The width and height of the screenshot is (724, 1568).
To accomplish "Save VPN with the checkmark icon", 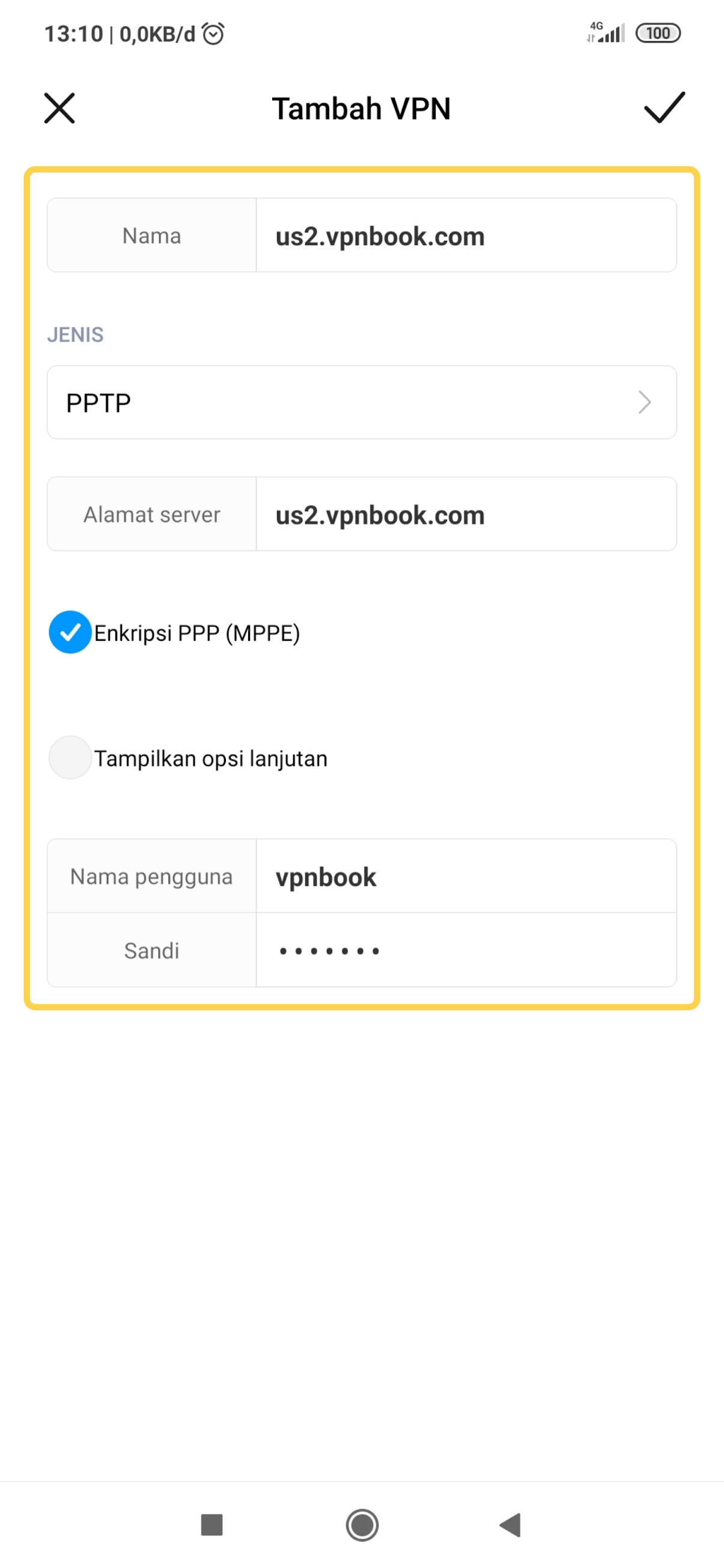I will (x=664, y=107).
